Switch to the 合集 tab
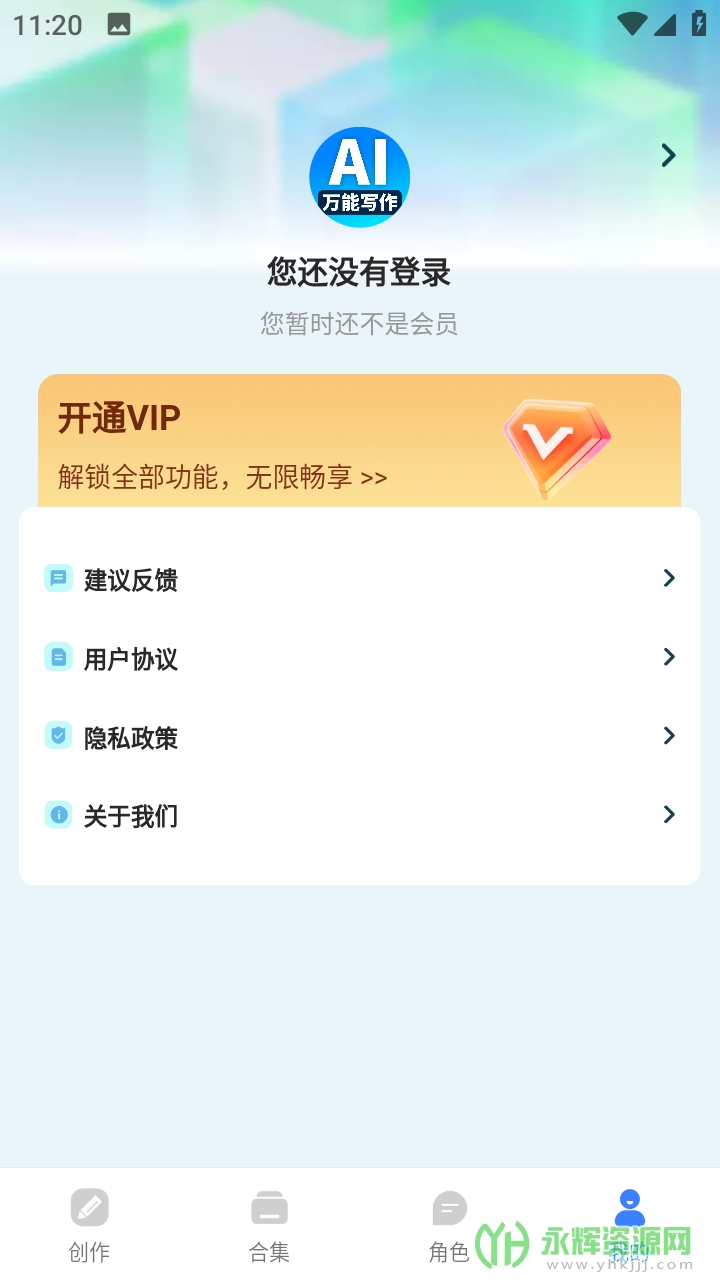This screenshot has height=1280, width=720. pos(269,1224)
